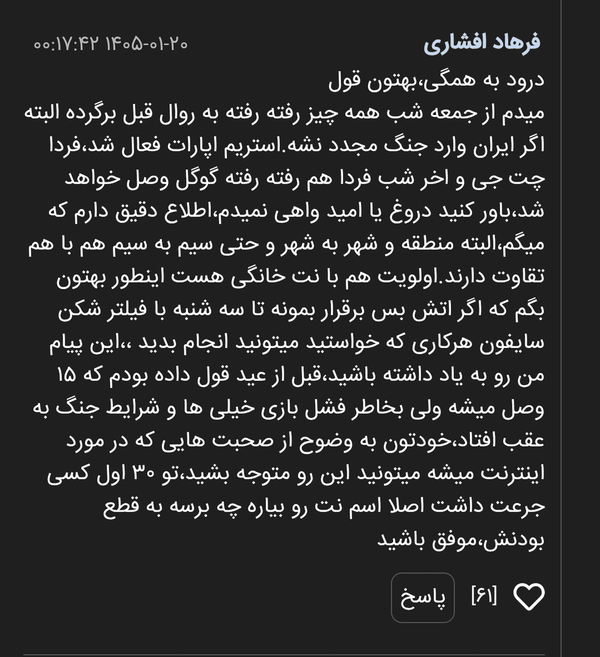Tap the پاسخ reply button

click(423, 598)
